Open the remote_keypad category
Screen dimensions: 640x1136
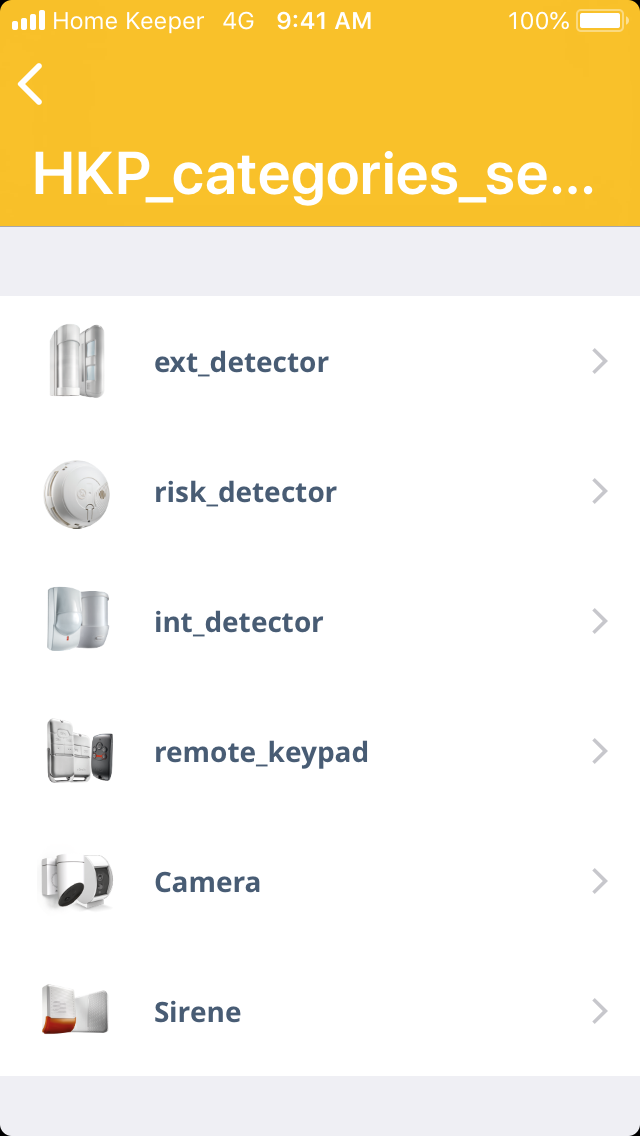coord(320,752)
